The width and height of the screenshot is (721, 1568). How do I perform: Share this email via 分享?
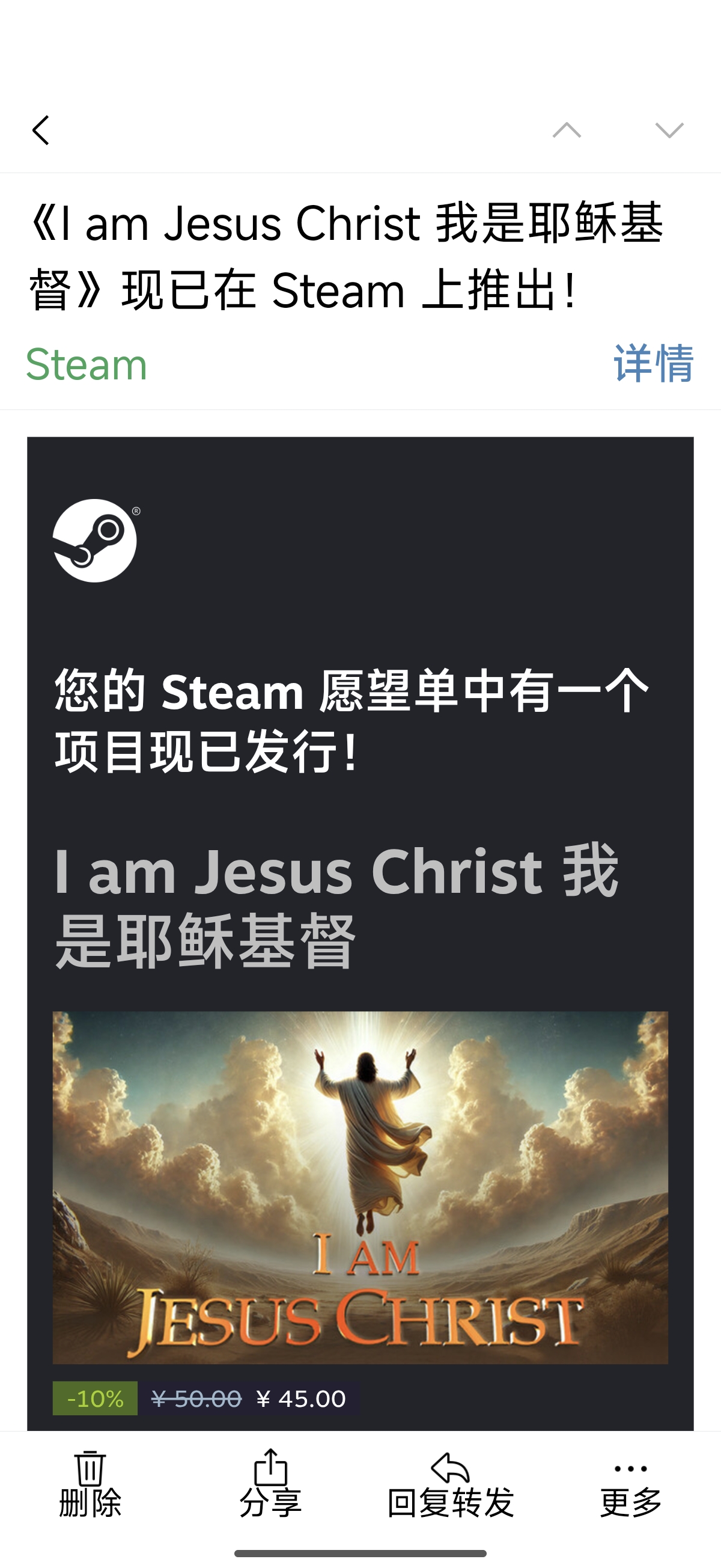(270, 1483)
